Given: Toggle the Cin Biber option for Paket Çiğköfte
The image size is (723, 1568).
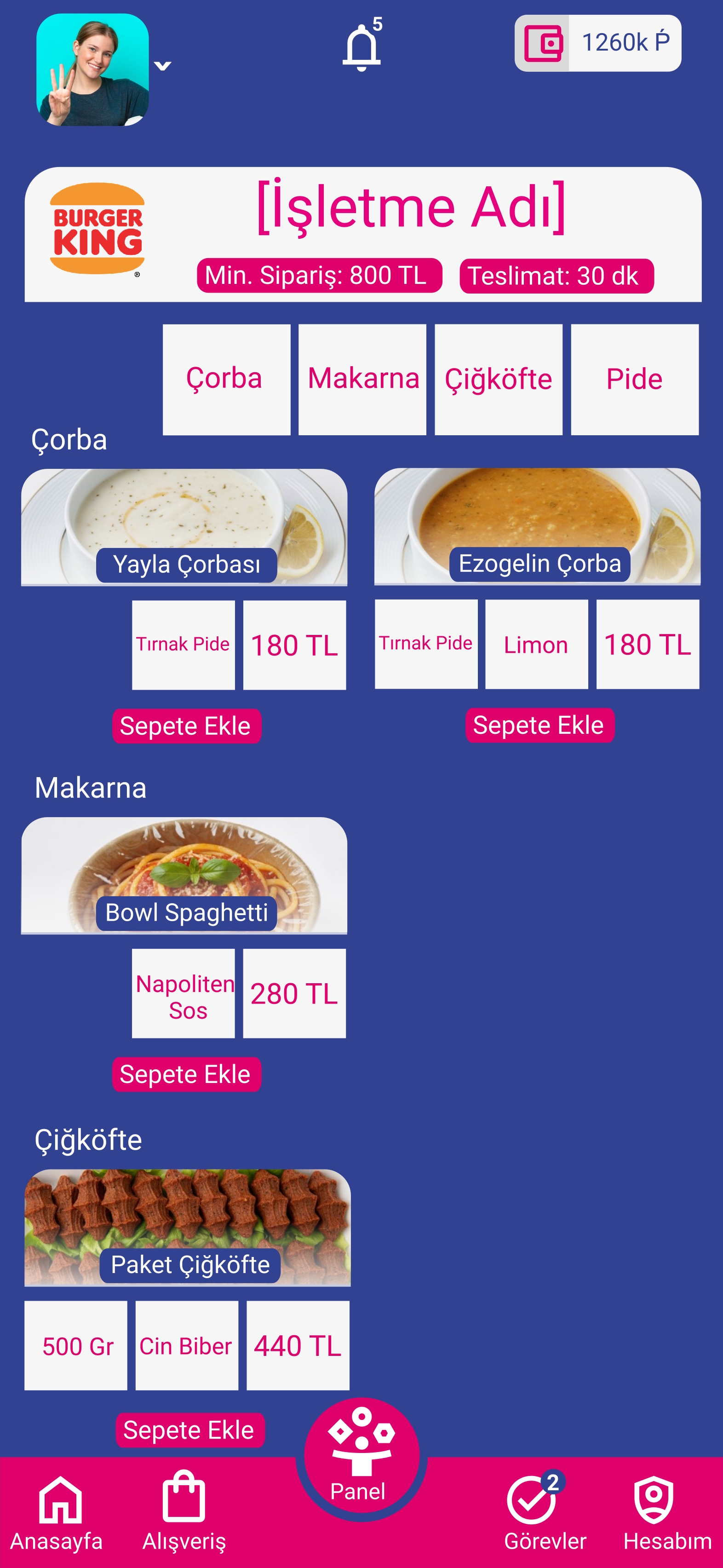Looking at the screenshot, I should [186, 1345].
